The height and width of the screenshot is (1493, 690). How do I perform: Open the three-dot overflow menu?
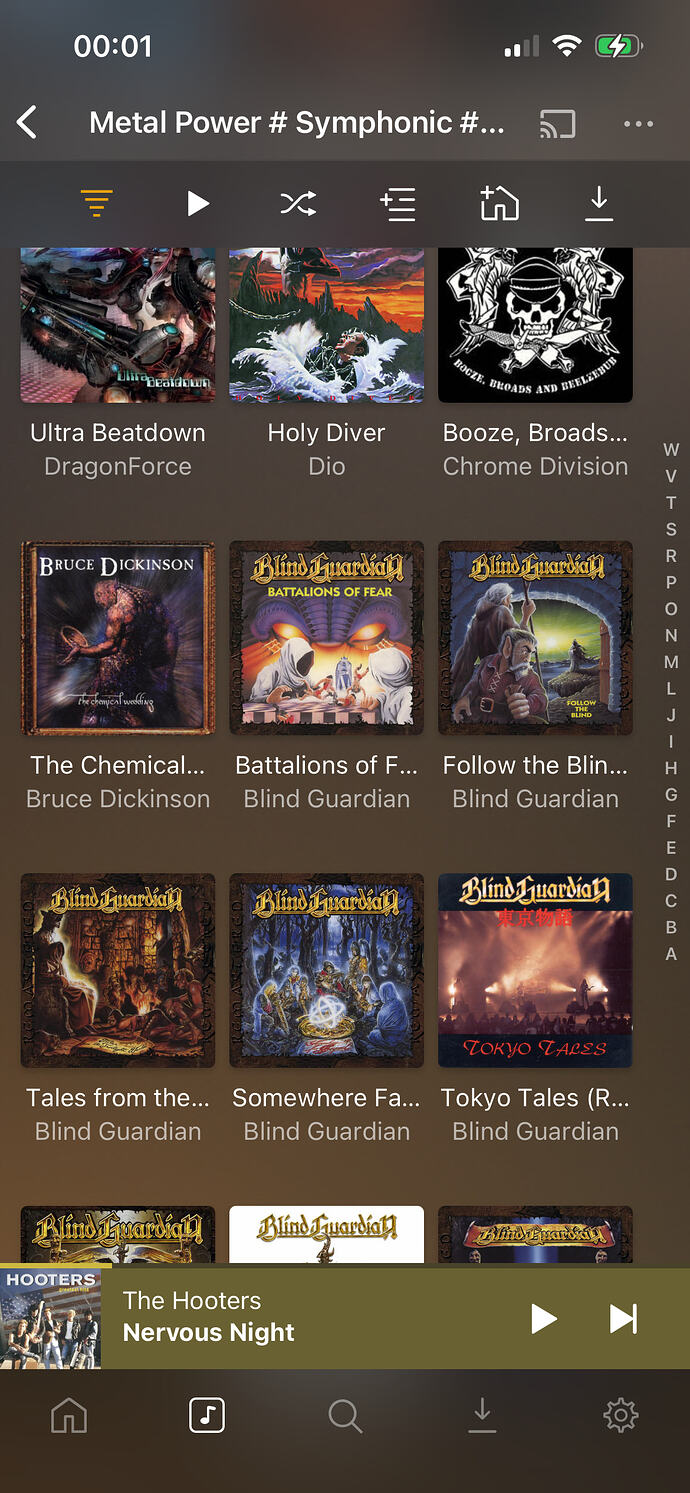tap(638, 124)
